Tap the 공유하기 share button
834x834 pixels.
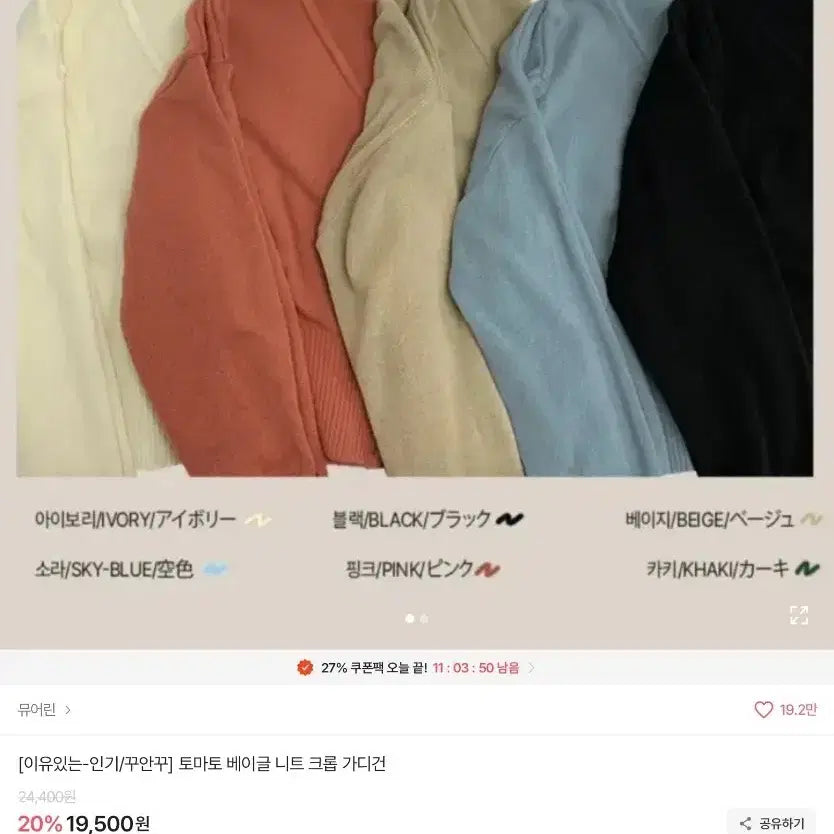pyautogui.click(x=772, y=822)
